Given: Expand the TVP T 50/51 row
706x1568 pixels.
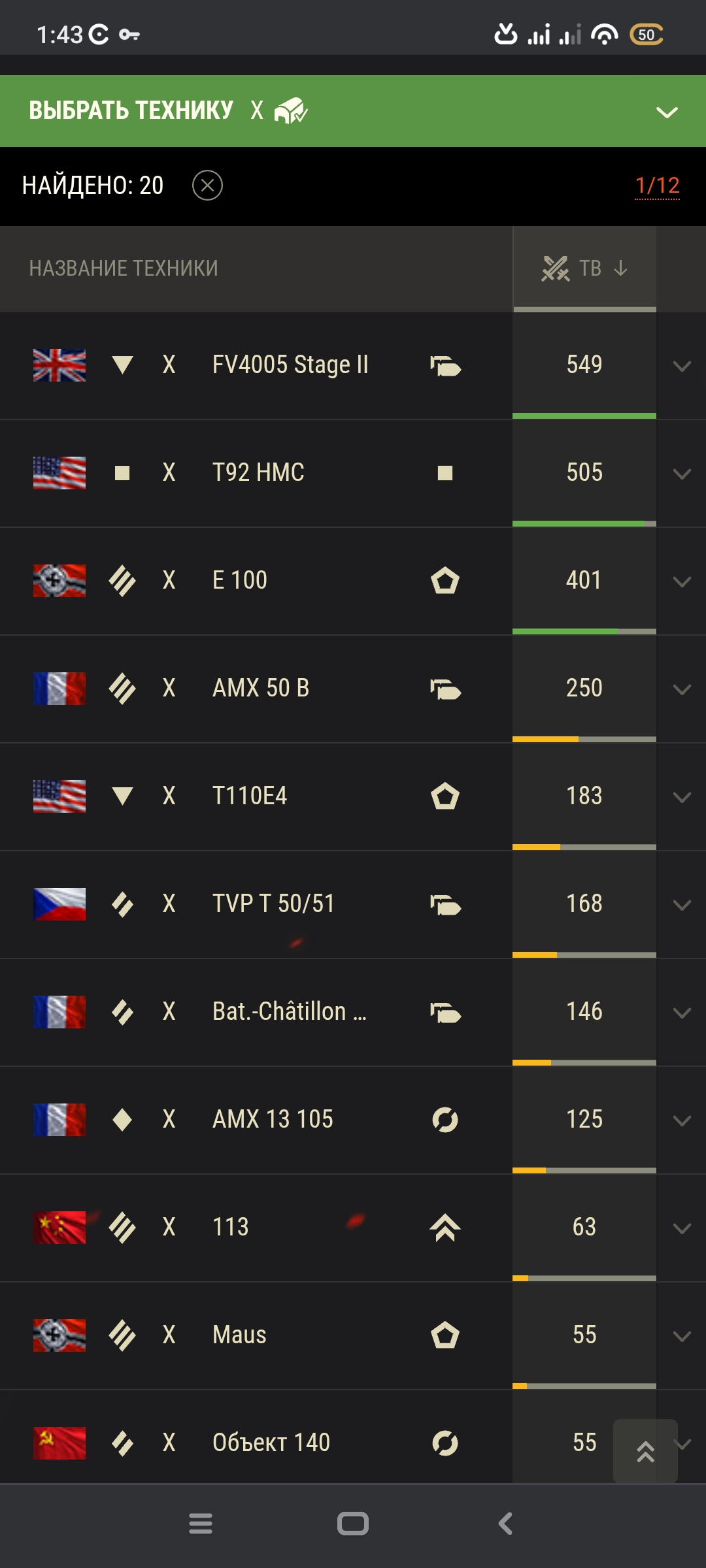Looking at the screenshot, I should pos(682,905).
